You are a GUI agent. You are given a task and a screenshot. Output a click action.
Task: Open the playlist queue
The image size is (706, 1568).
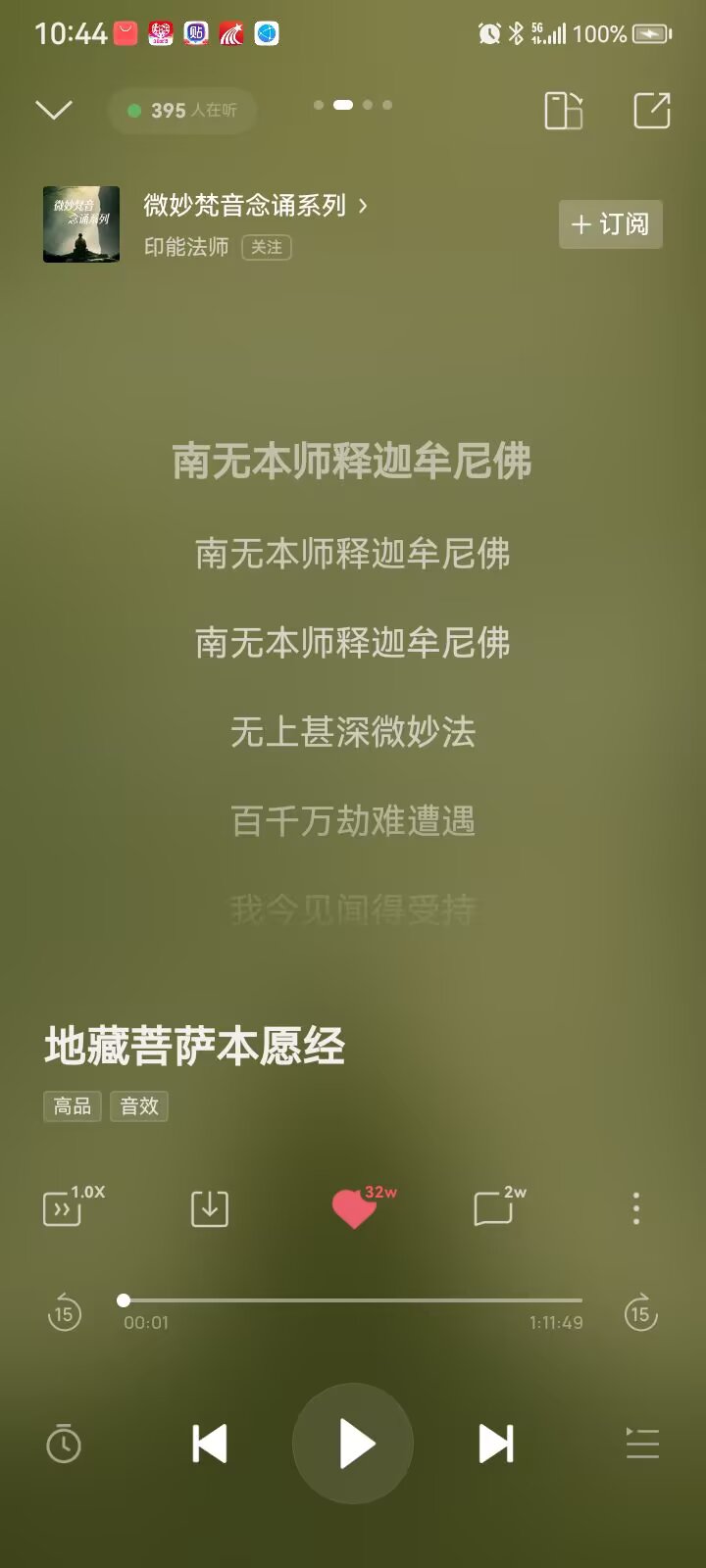pyautogui.click(x=642, y=1444)
